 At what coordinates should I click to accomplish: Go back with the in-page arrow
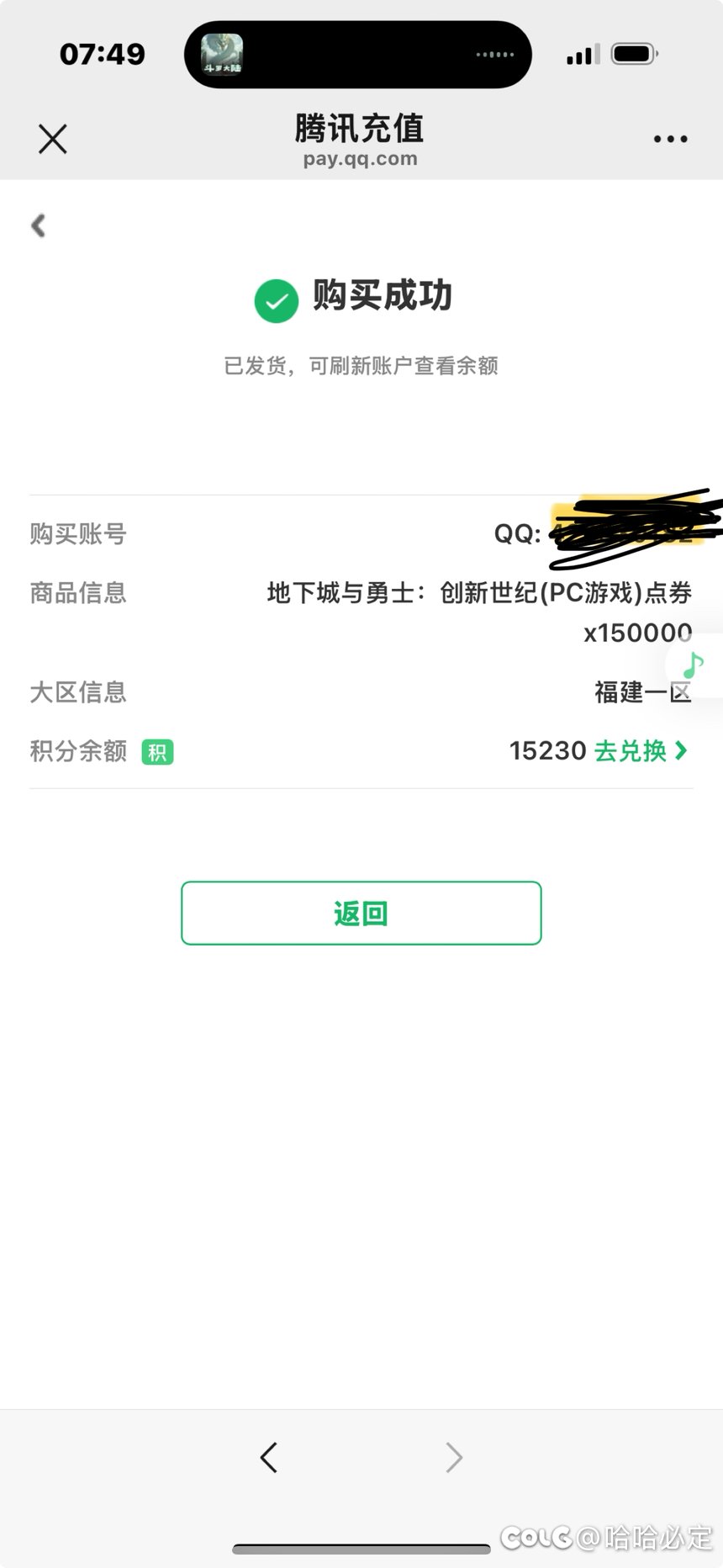coord(39,225)
